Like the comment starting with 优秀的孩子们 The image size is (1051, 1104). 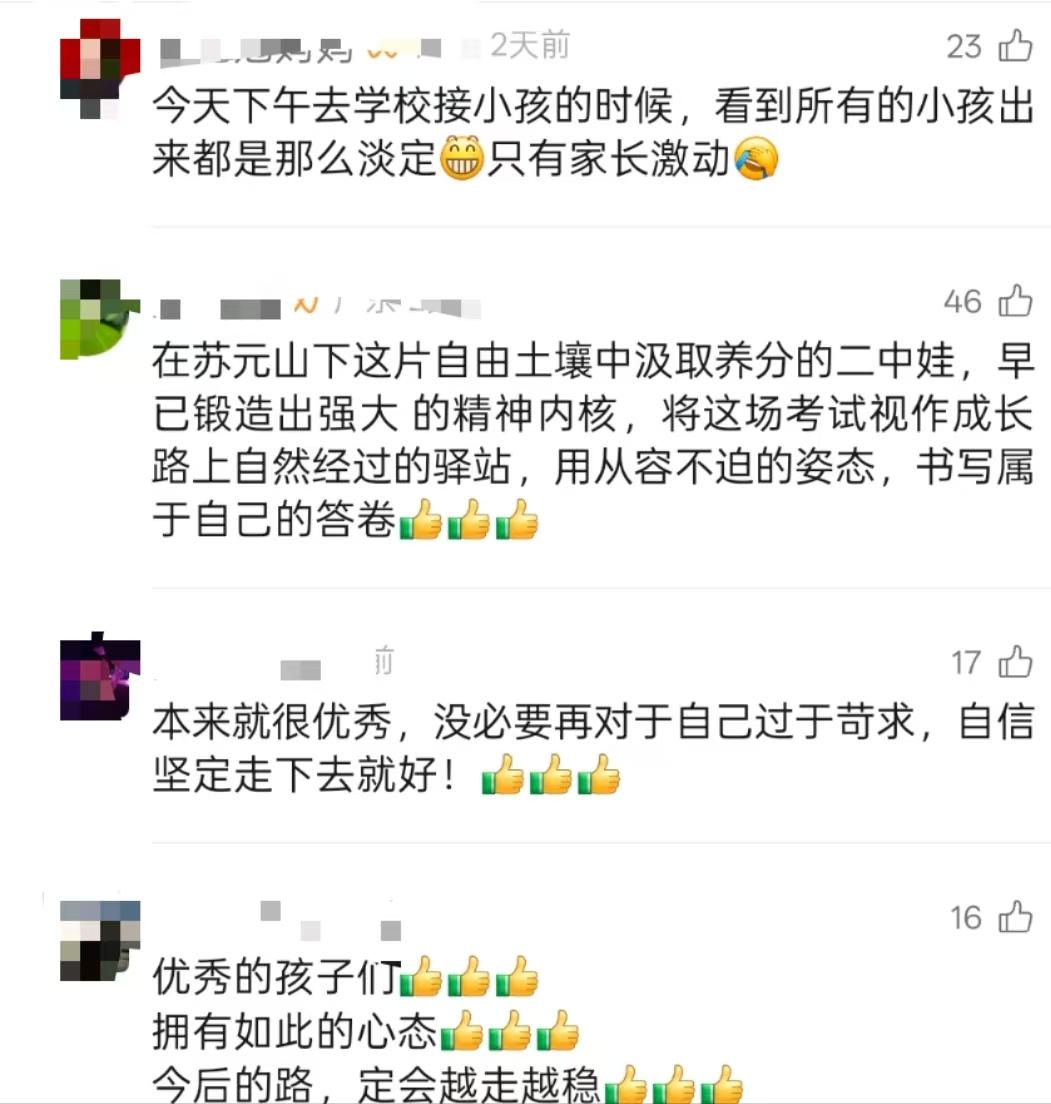[1016, 916]
